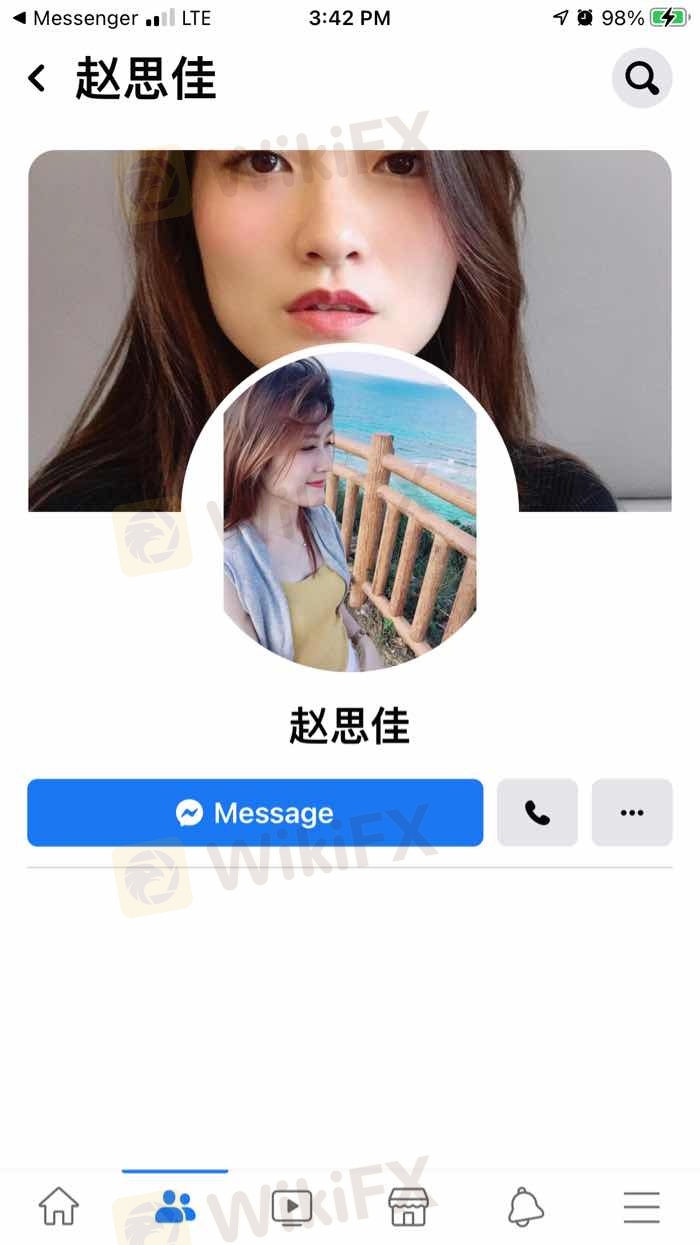
Task: Tap the blue Message button
Action: 255,813
